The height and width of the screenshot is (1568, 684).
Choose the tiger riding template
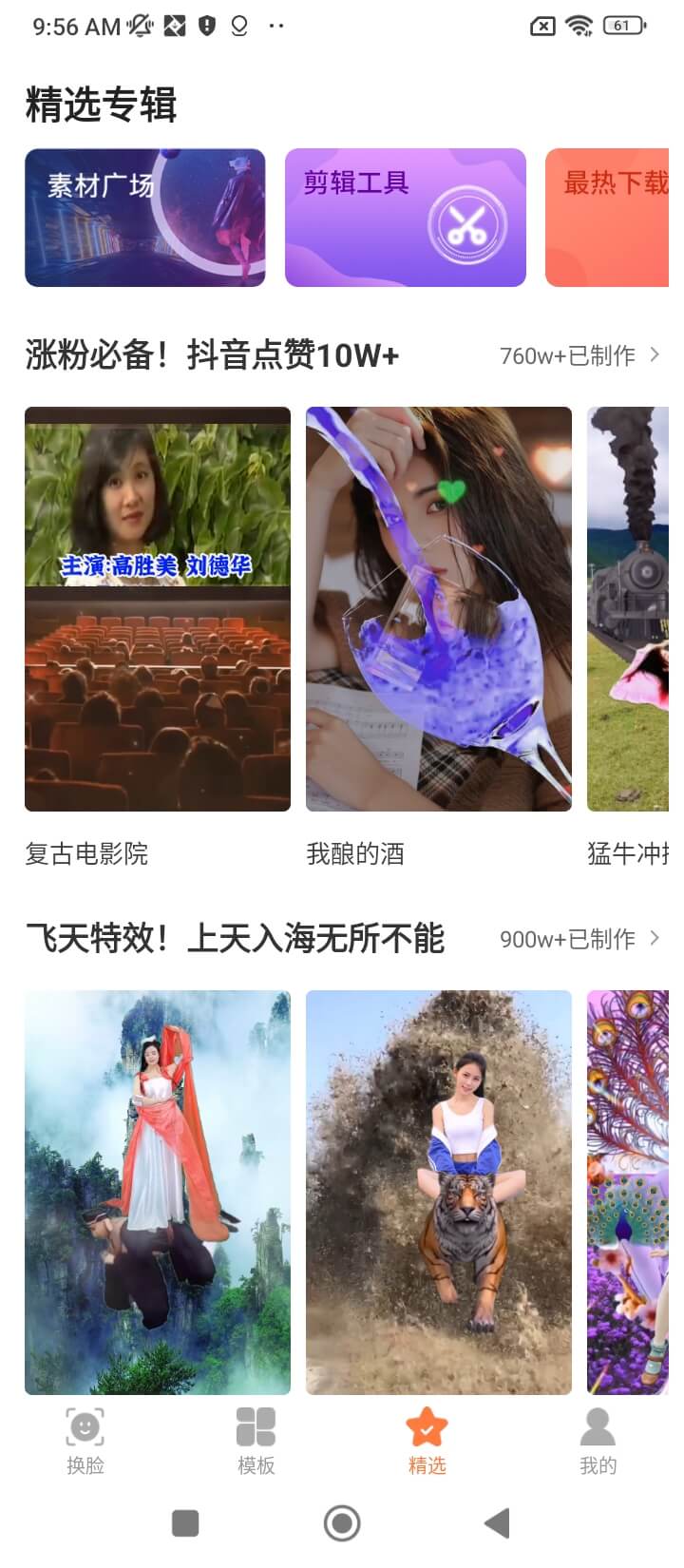pyautogui.click(x=439, y=1192)
